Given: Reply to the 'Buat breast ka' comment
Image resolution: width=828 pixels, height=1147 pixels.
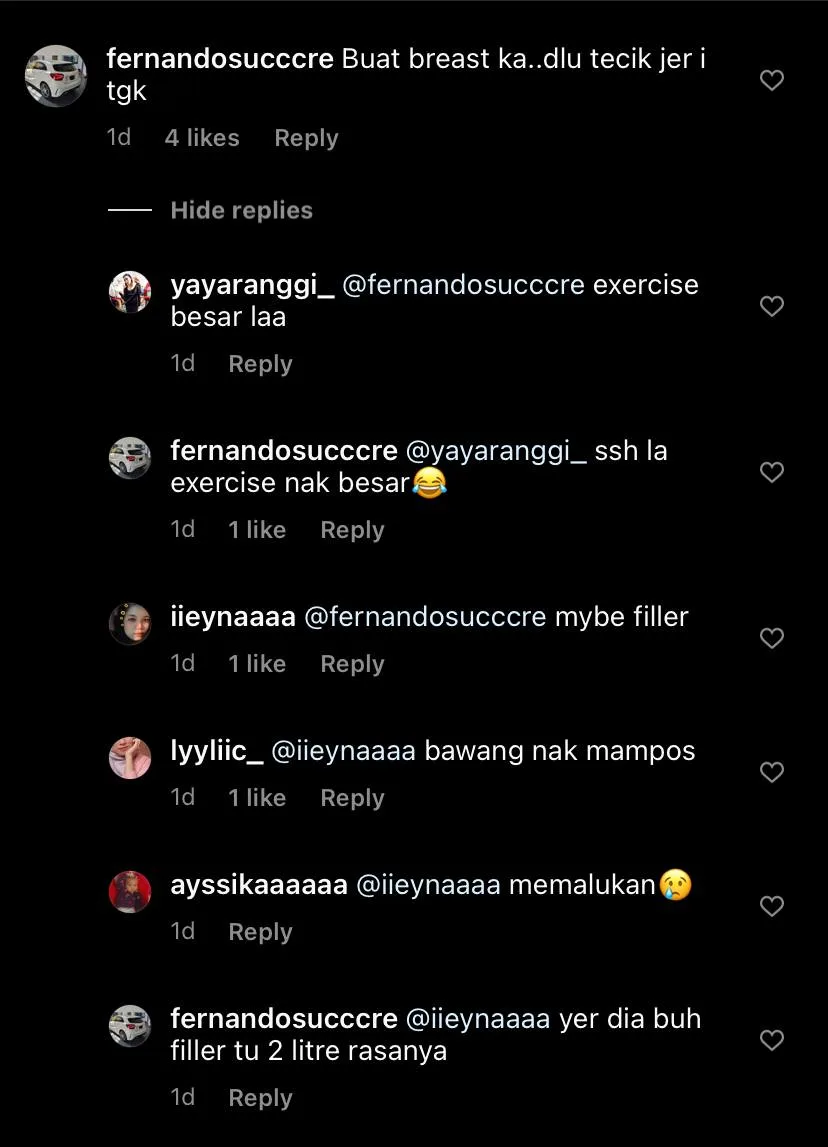Looking at the screenshot, I should pyautogui.click(x=306, y=138).
